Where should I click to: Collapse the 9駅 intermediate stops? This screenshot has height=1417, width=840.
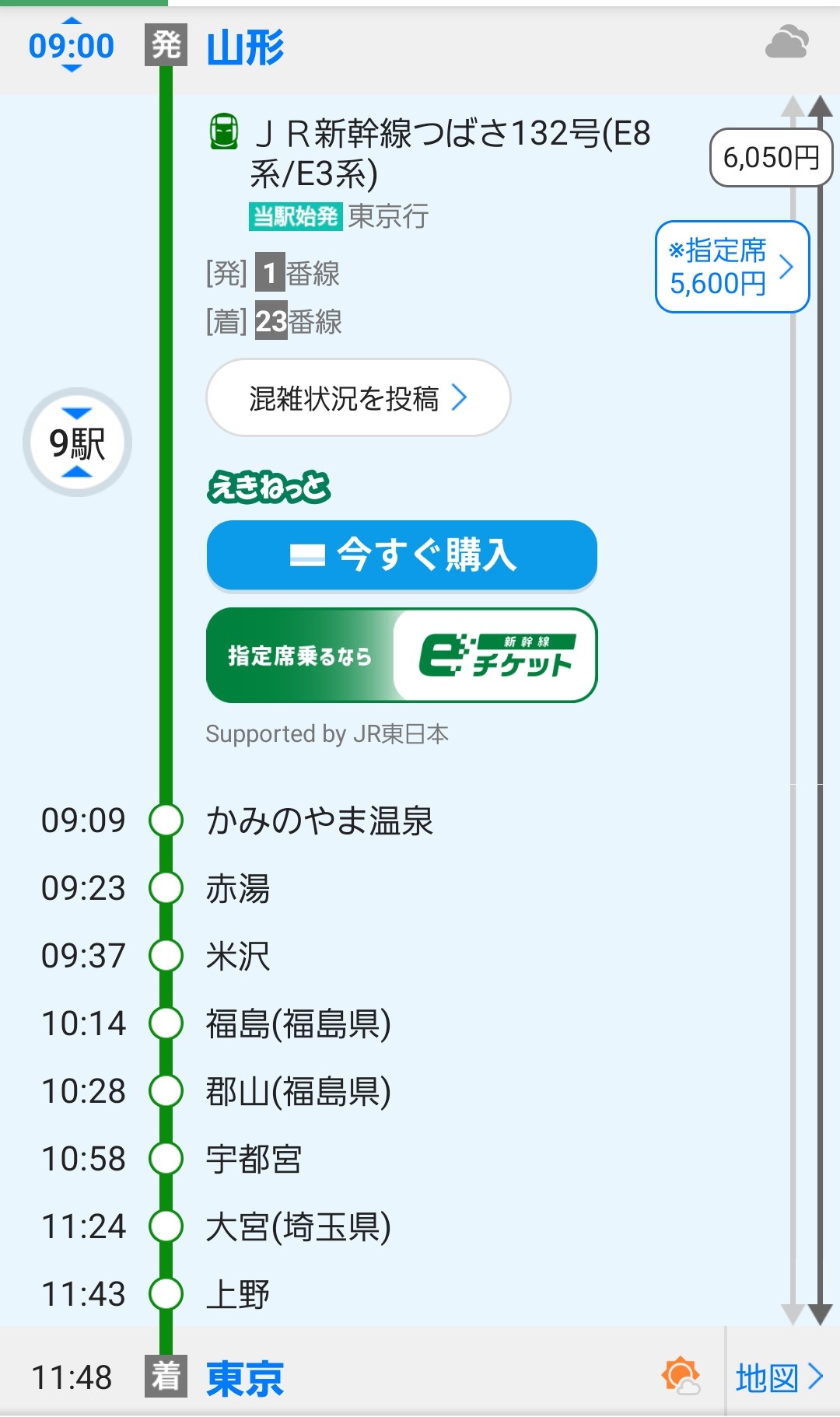click(77, 443)
